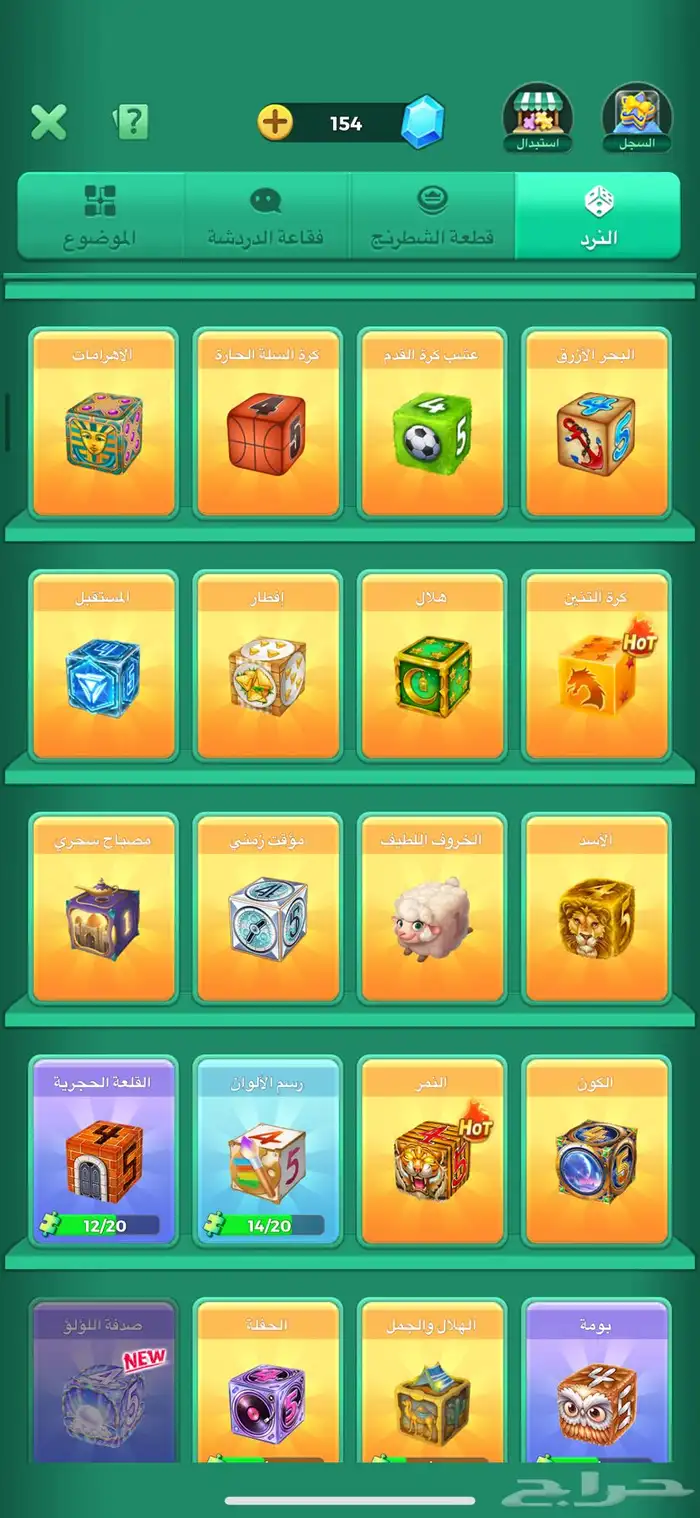The height and width of the screenshot is (1518, 700).
Task: Open the البحر الأزرق anchor dice
Action: coord(597,424)
